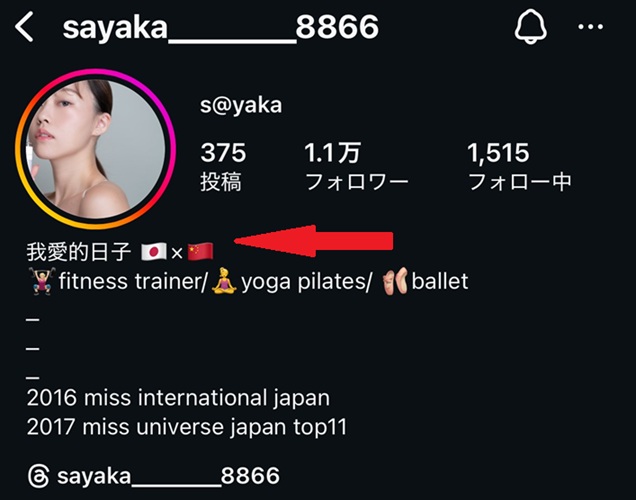636x500 pixels.
Task: Tap the 375 posts count
Action: pos(222,167)
